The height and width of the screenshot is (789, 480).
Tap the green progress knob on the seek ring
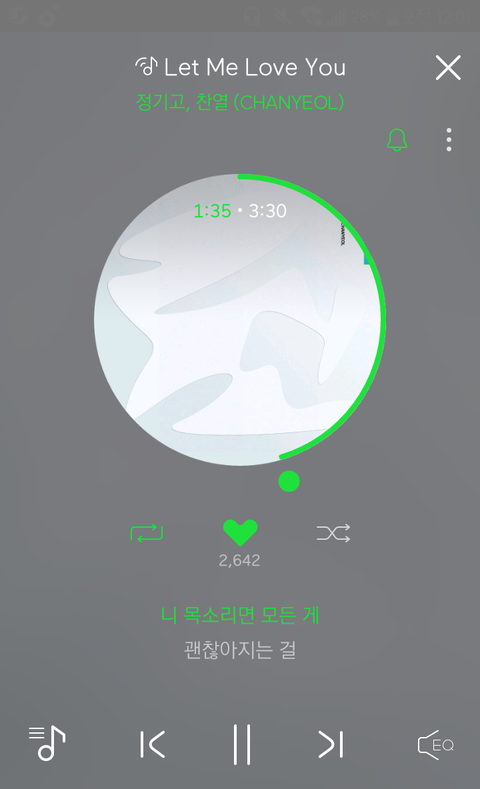pos(289,482)
